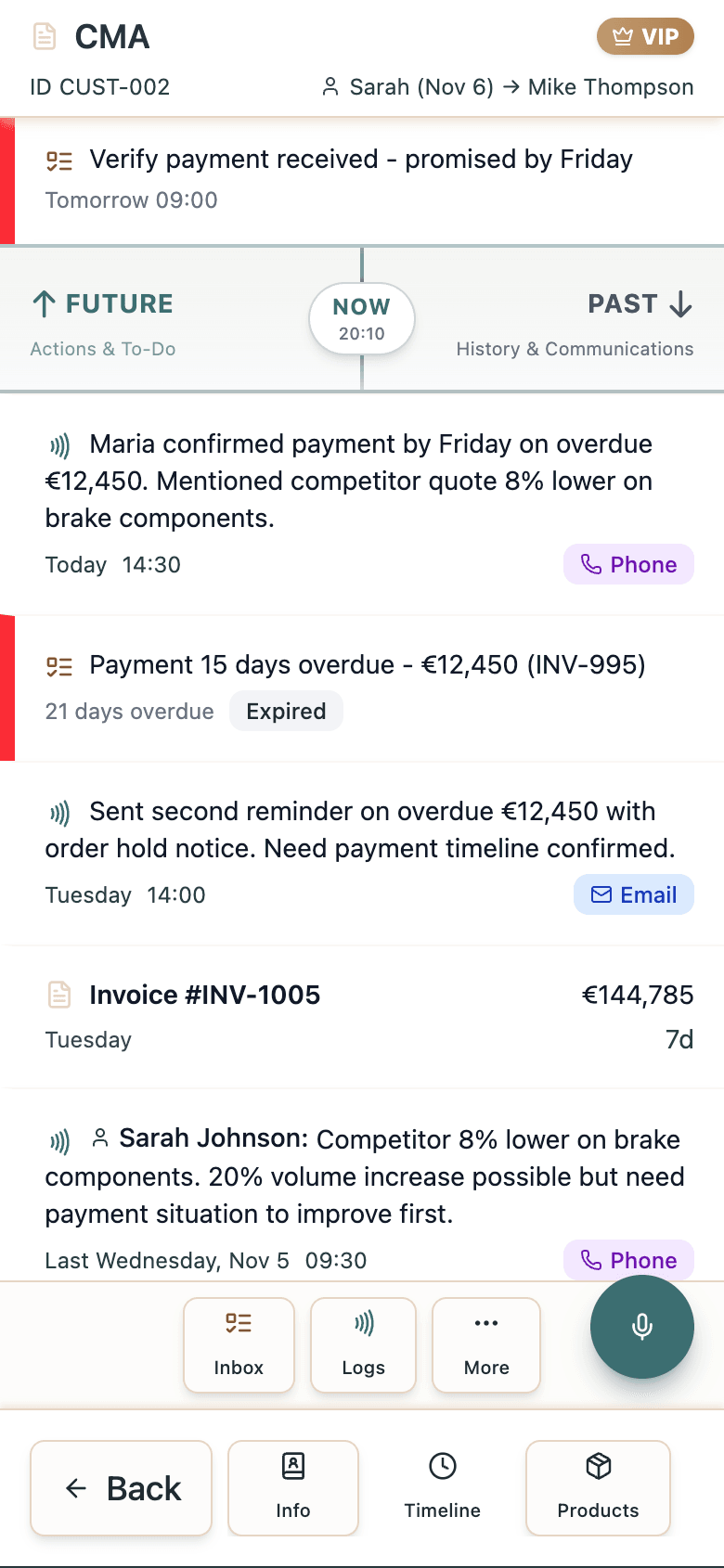724x1568 pixels.
Task: Collapse the PAST history section
Action: 640,303
